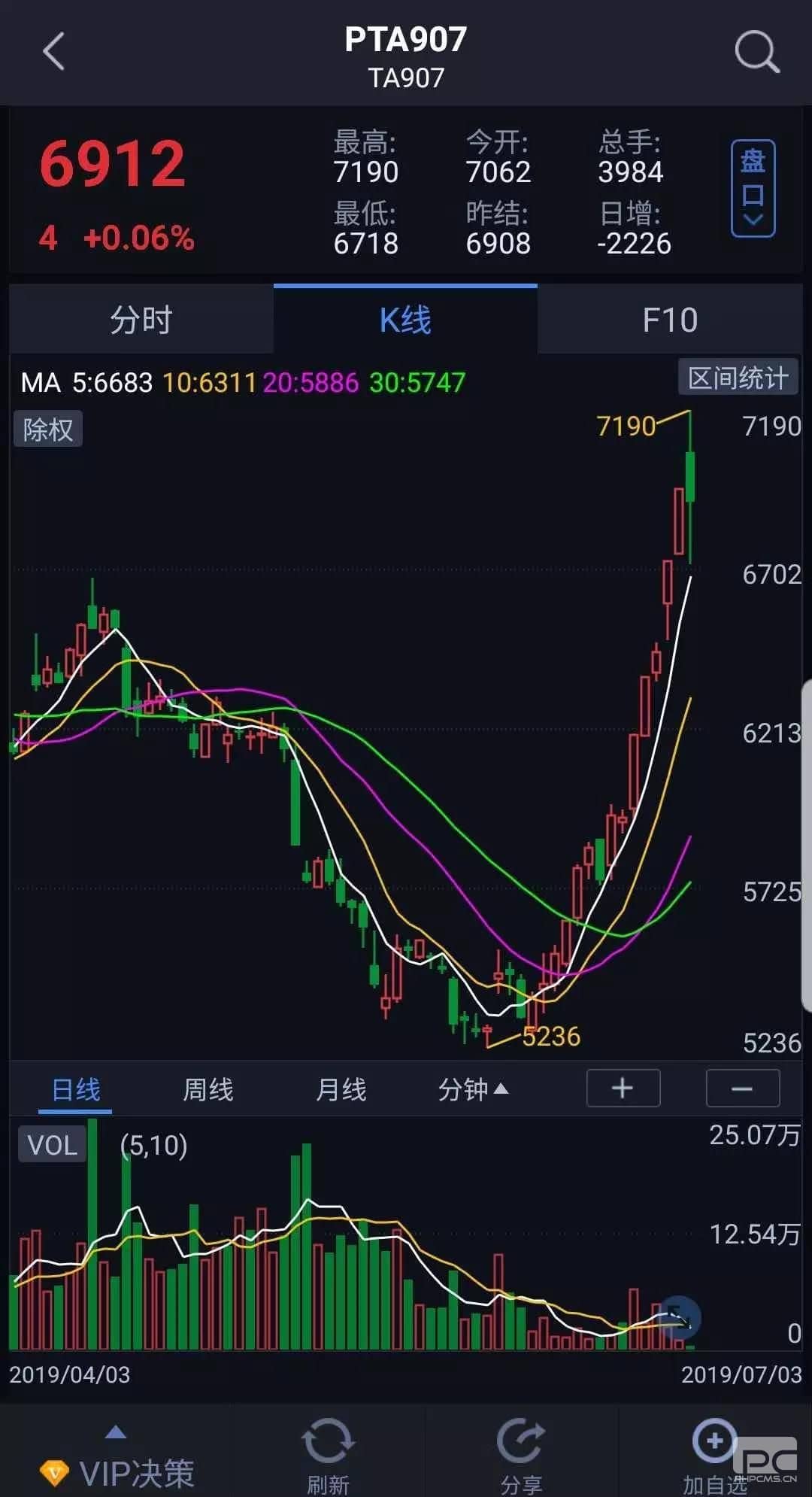The height and width of the screenshot is (1497, 812).
Task: Open 区间统计 interval statistics
Action: tap(738, 378)
